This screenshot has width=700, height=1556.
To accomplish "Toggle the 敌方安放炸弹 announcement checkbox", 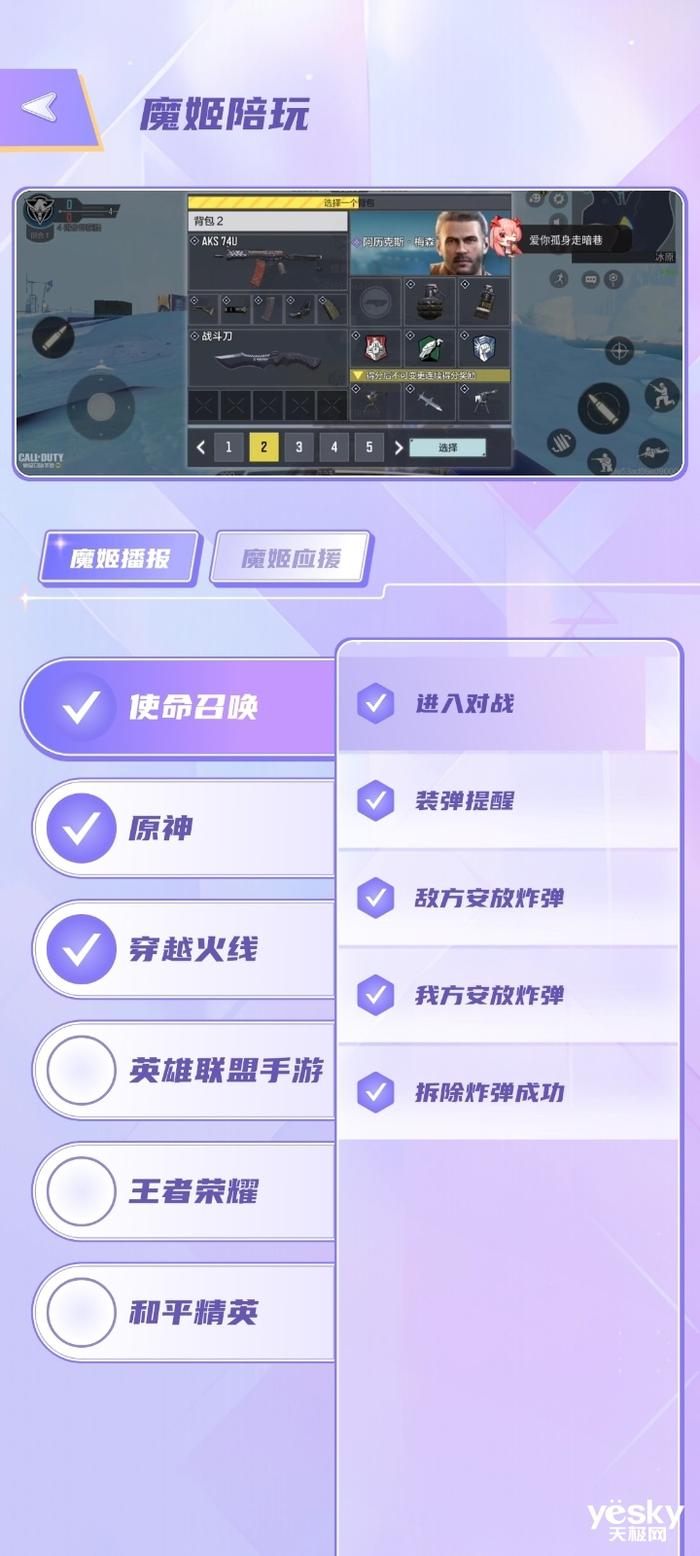I will [x=376, y=898].
